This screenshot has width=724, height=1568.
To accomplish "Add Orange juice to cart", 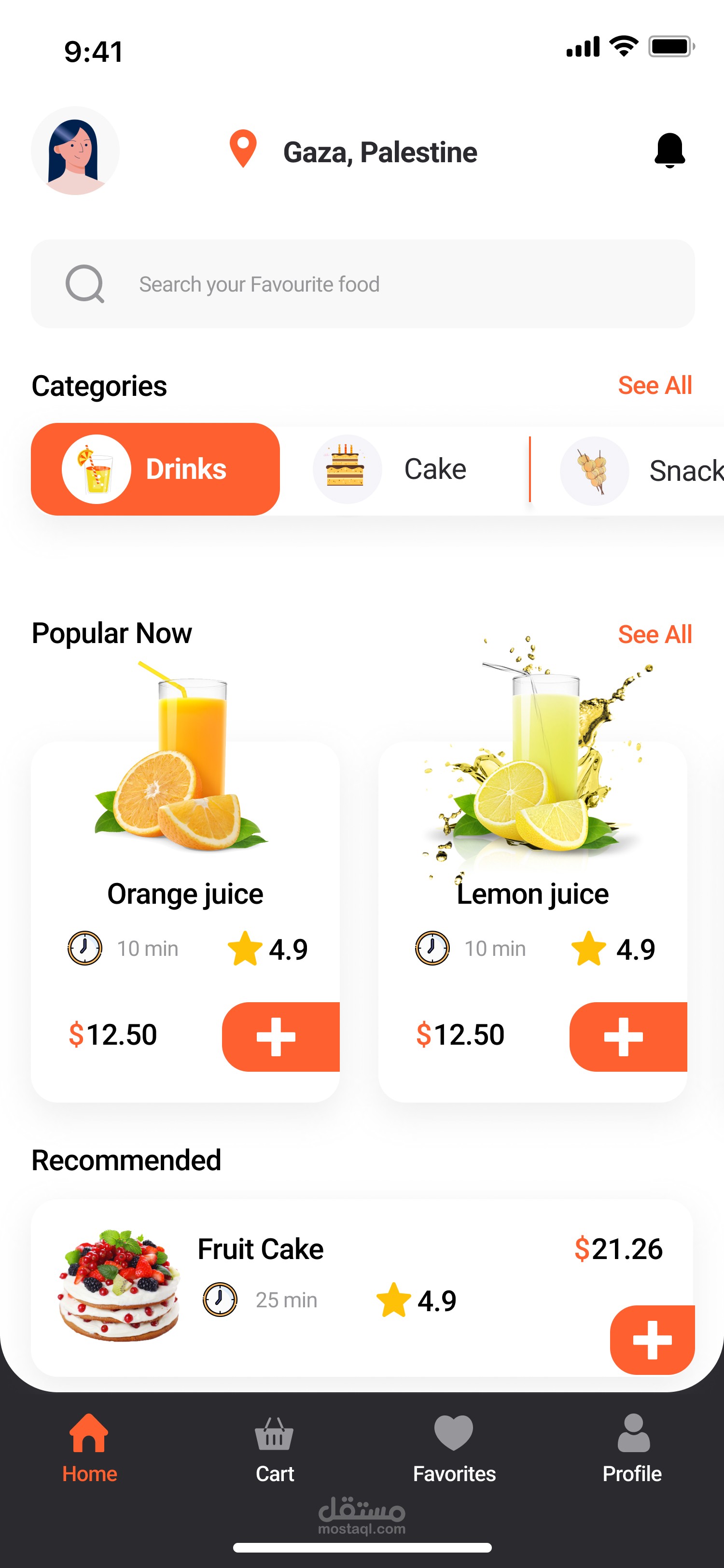I will (x=280, y=1036).
